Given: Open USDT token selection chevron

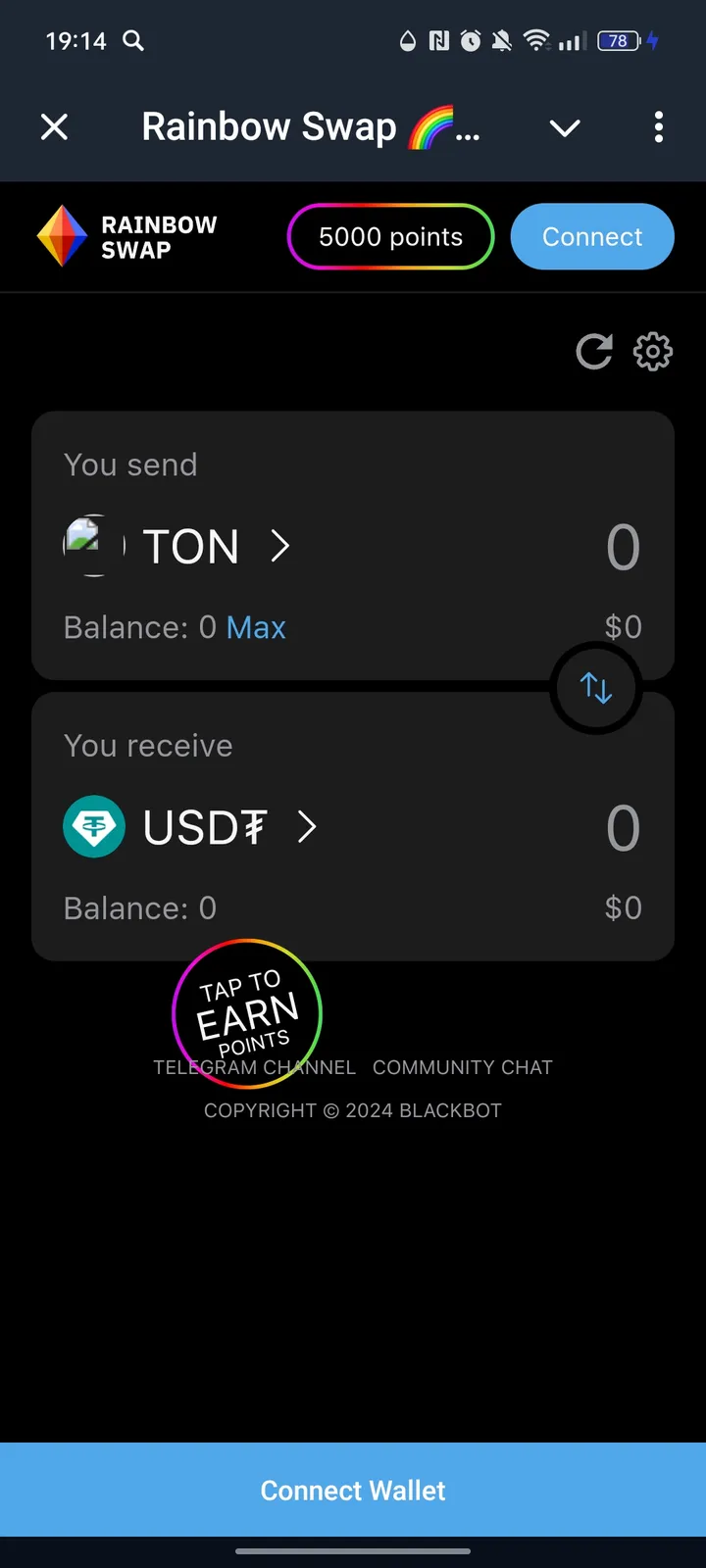Looking at the screenshot, I should pyautogui.click(x=307, y=826).
